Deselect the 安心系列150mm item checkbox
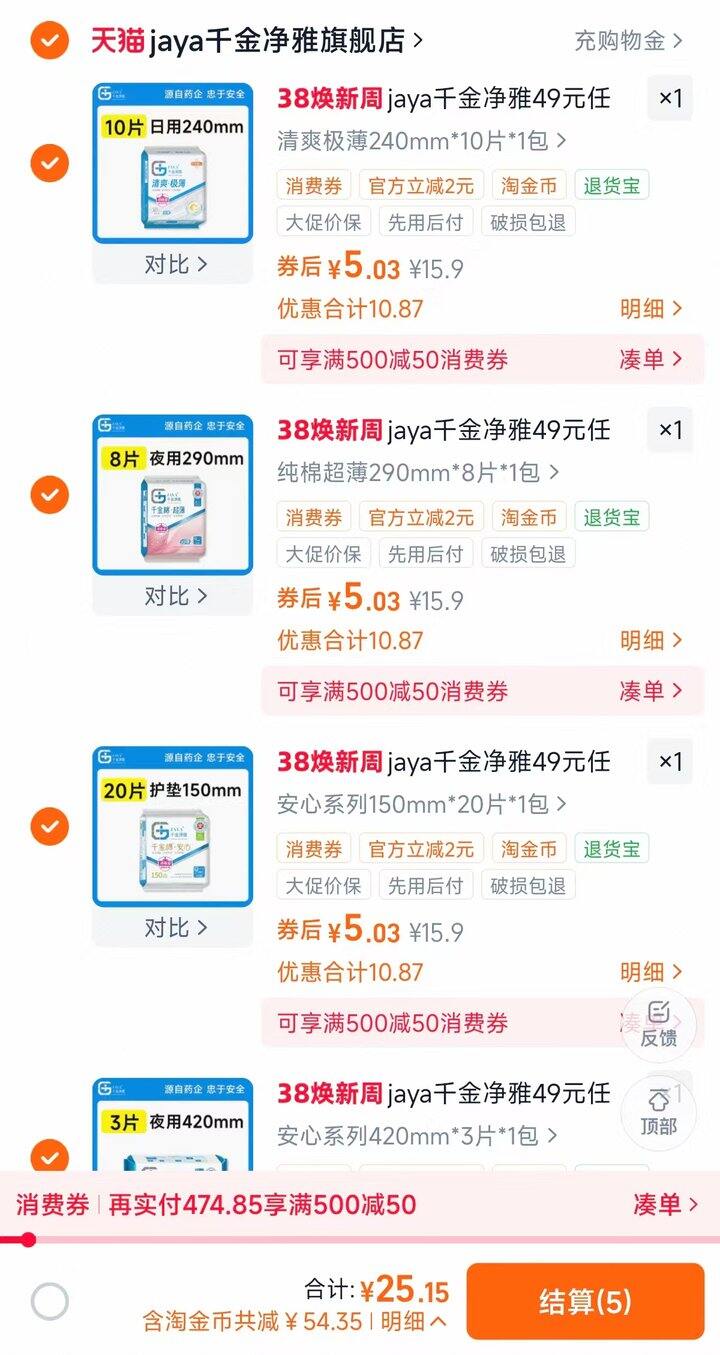The height and width of the screenshot is (1355, 720). pyautogui.click(x=49, y=826)
